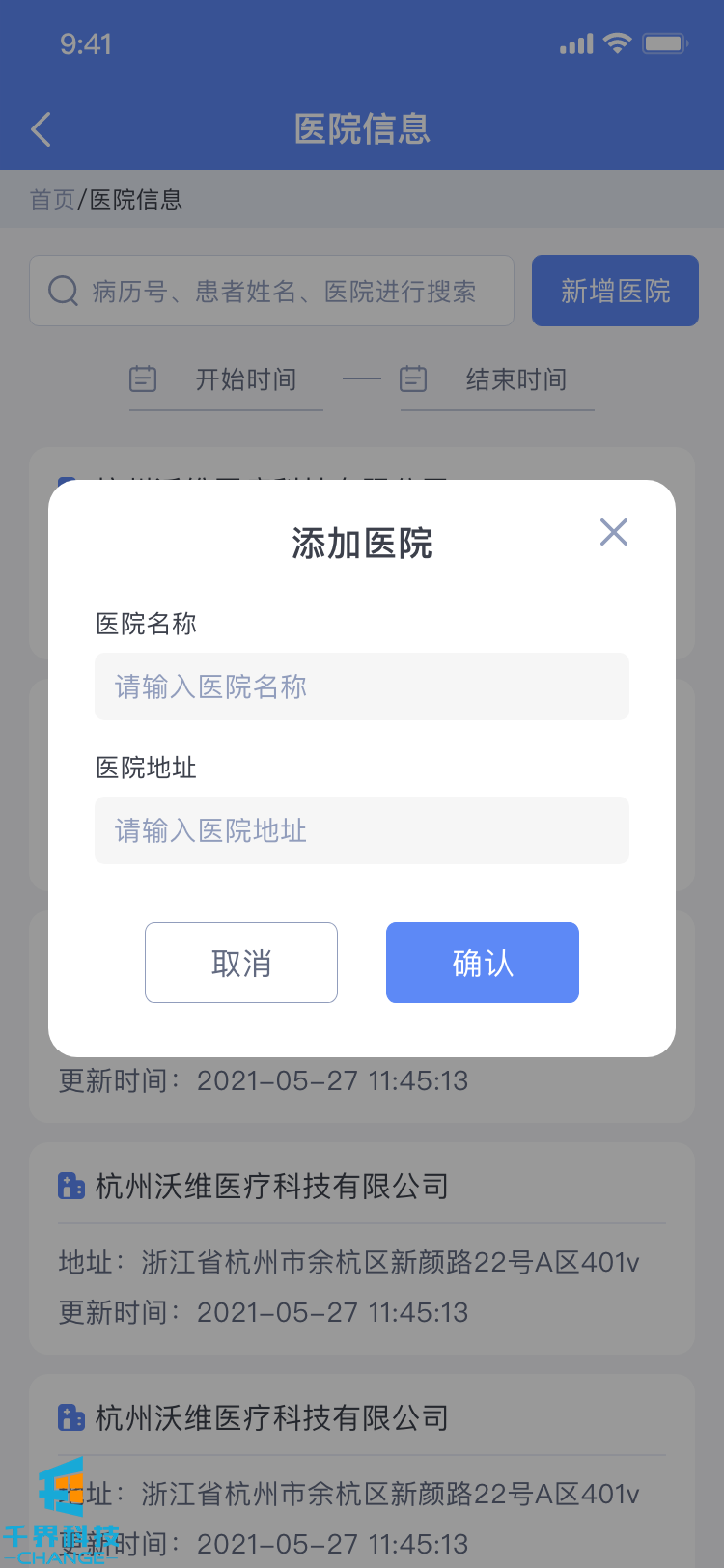Viewport: 724px width, 1568px height.
Task: Open the 首页 breadcrumb link
Action: coord(52,200)
